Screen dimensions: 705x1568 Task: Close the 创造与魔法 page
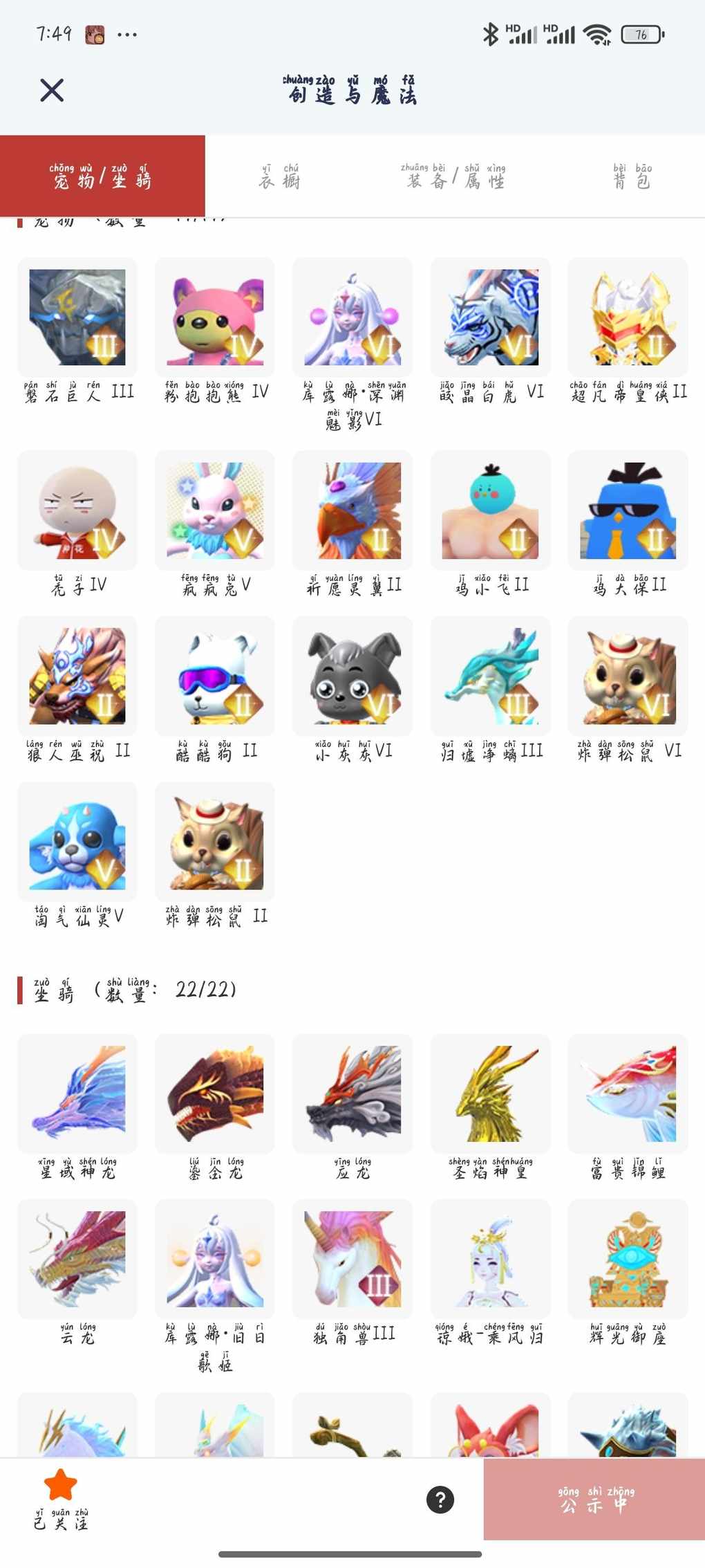point(52,90)
